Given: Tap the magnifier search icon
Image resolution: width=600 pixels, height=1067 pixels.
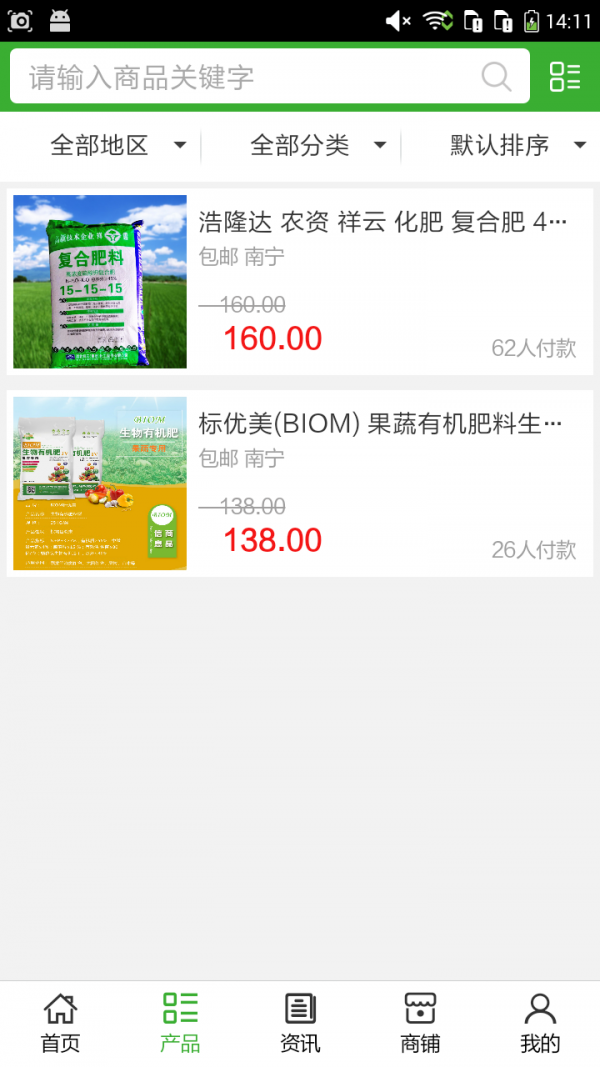Looking at the screenshot, I should [496, 77].
